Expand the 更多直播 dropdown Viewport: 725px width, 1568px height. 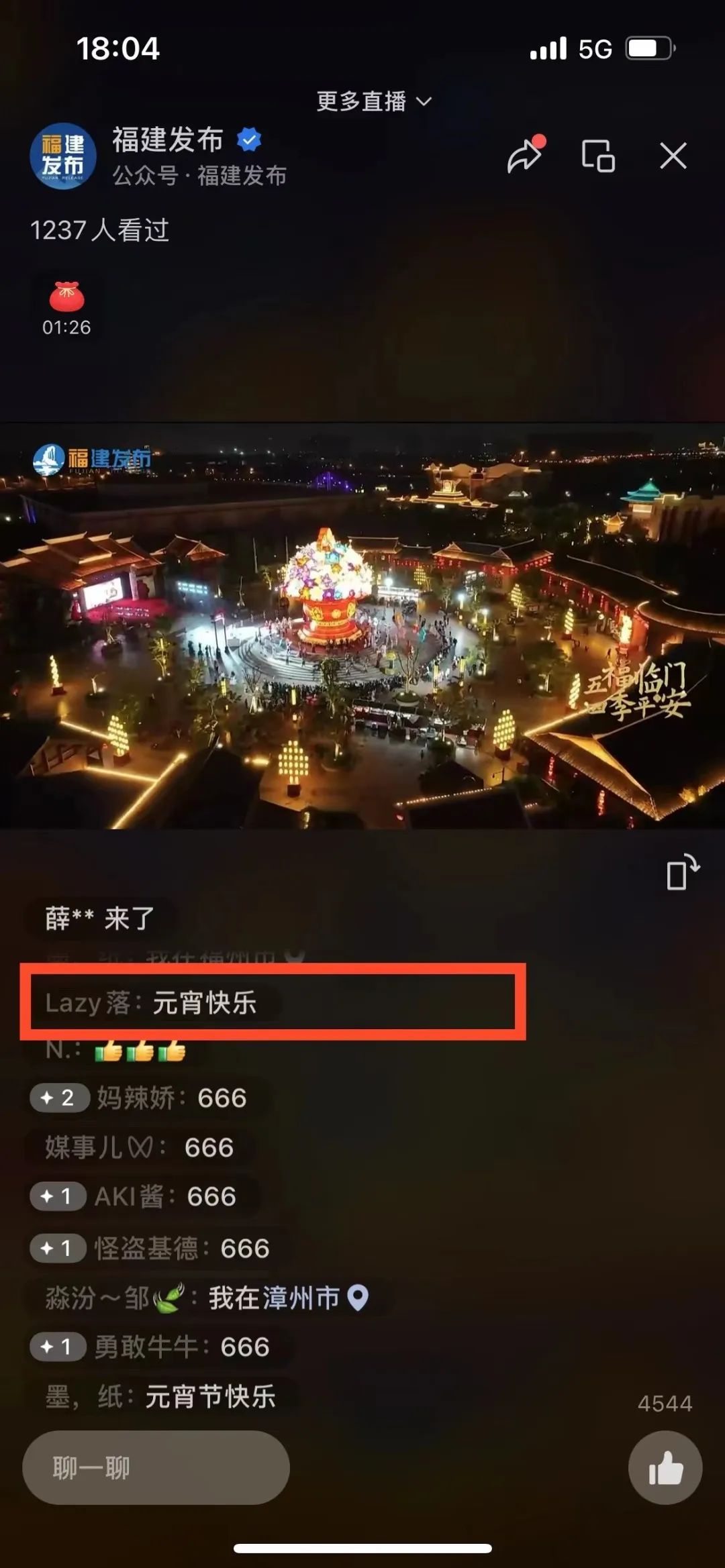(x=373, y=102)
